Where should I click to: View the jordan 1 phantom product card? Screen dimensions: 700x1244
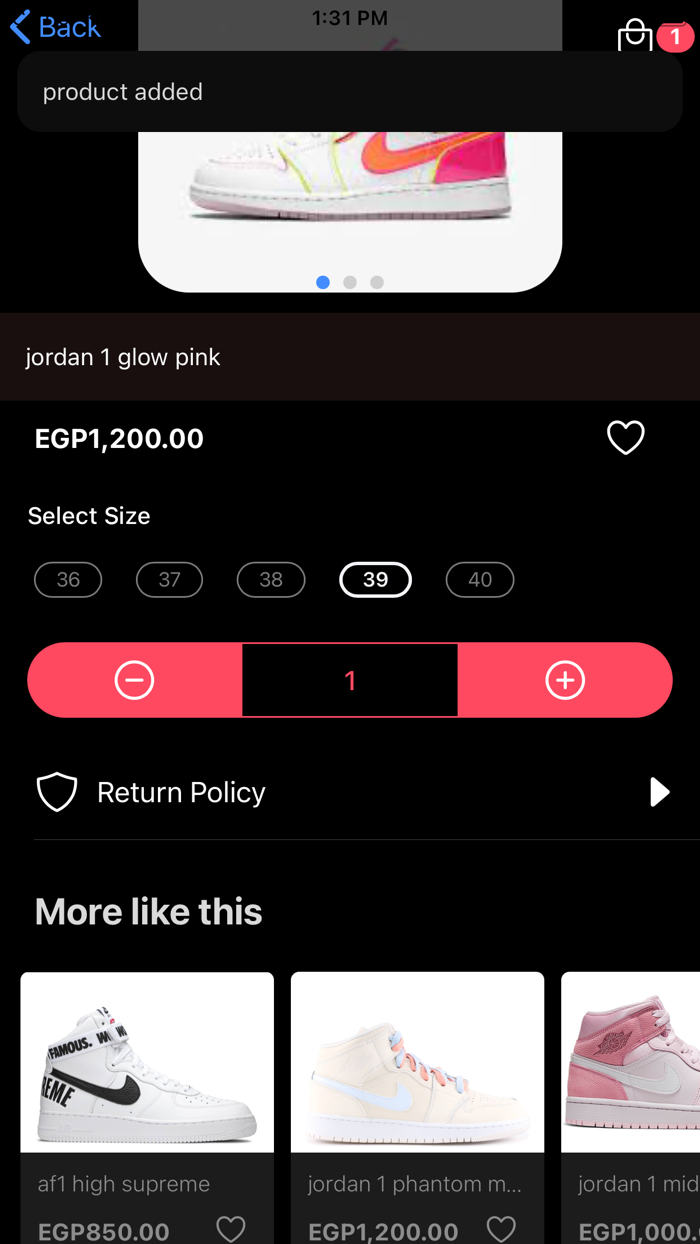[417, 1062]
